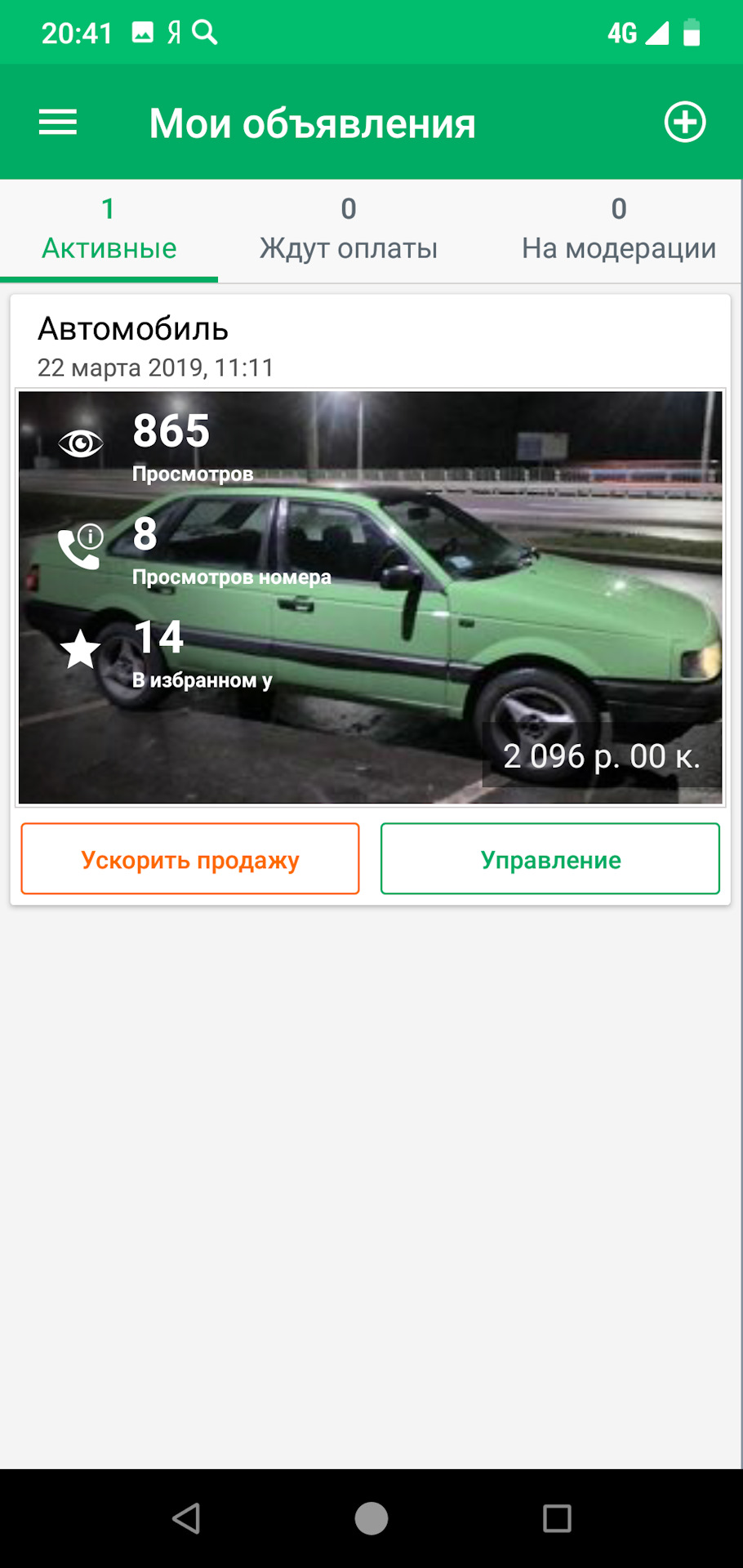The height and width of the screenshot is (1568, 743).
Task: Switch to the Ждут оплаты tab
Action: coord(349,231)
